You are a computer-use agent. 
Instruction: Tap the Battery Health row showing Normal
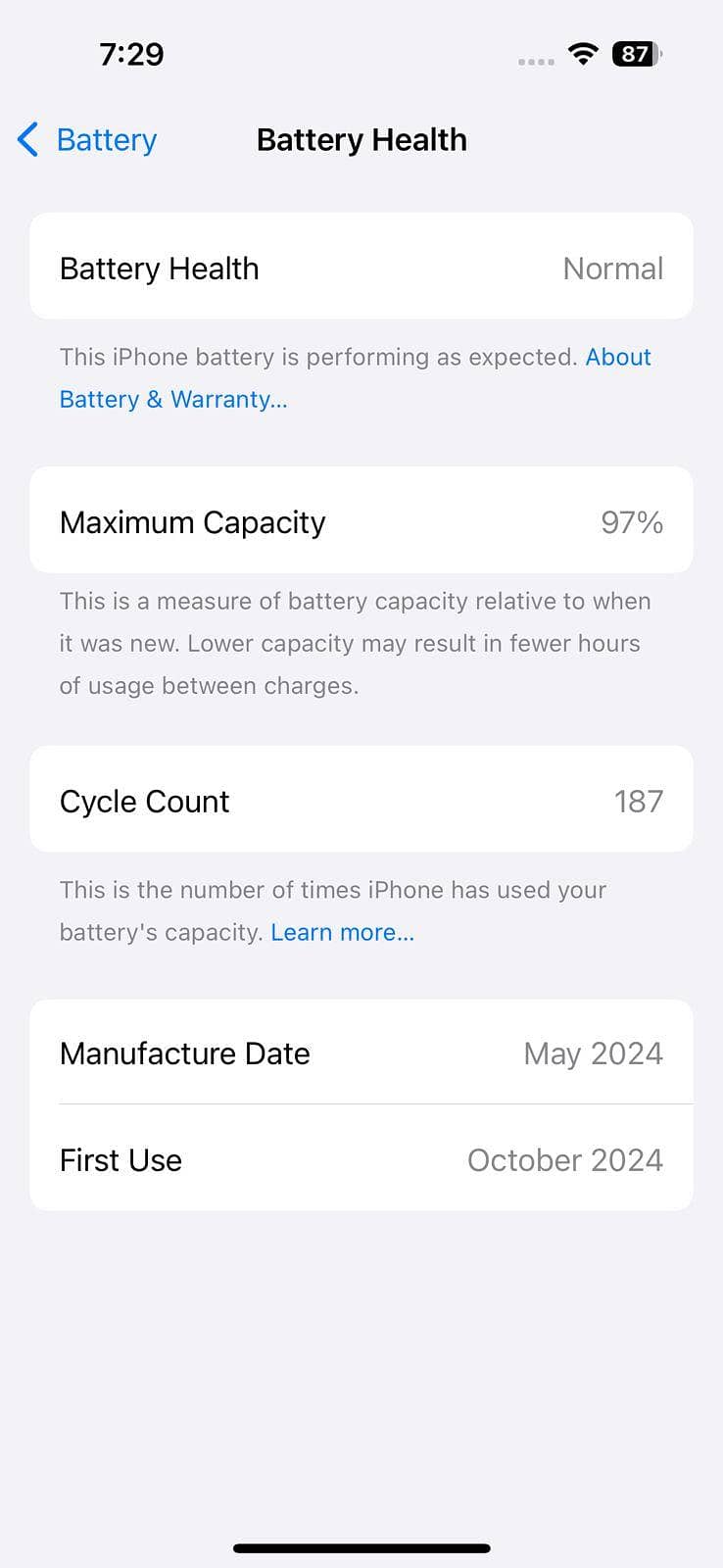[x=361, y=267]
